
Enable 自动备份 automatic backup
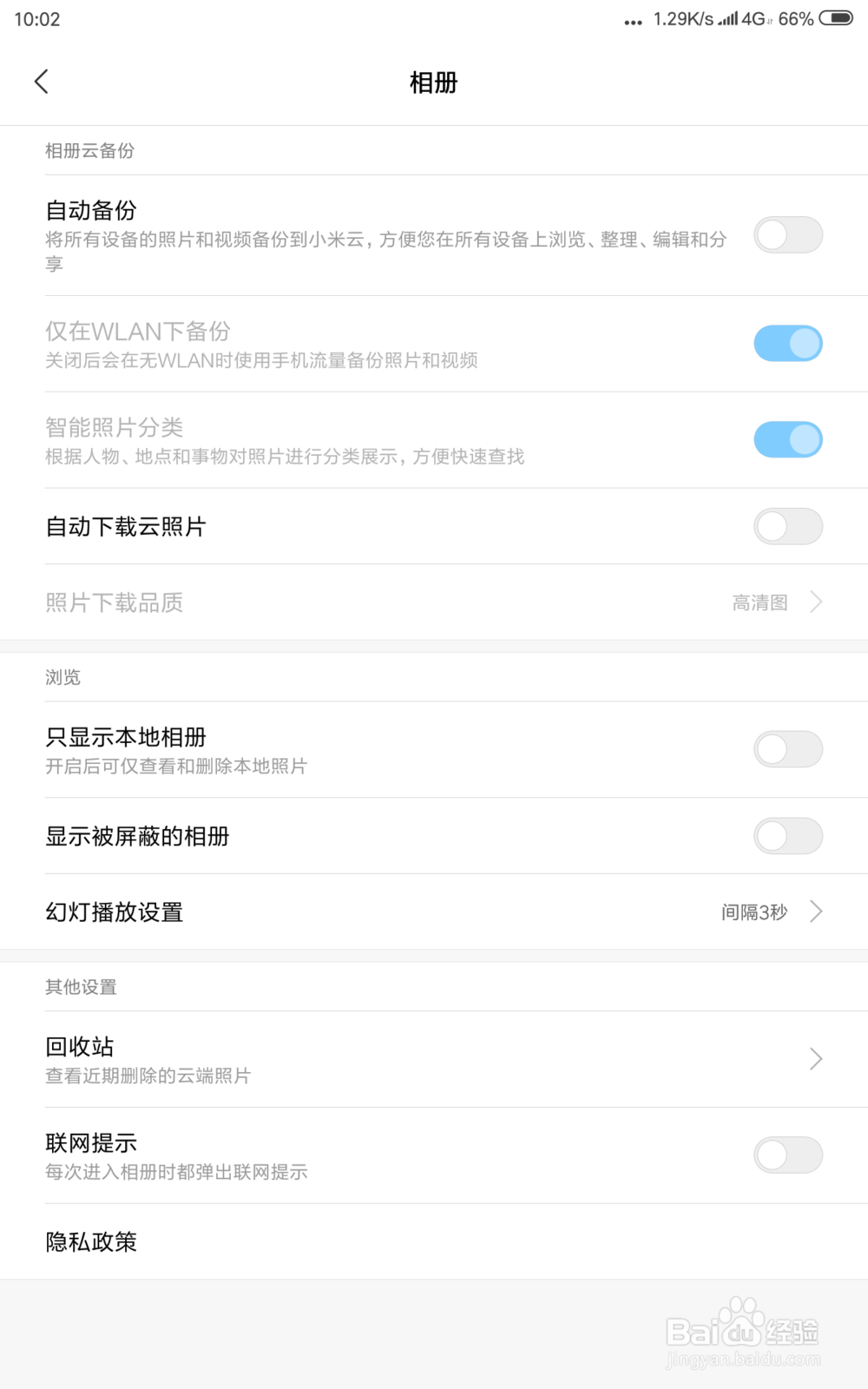point(788,235)
